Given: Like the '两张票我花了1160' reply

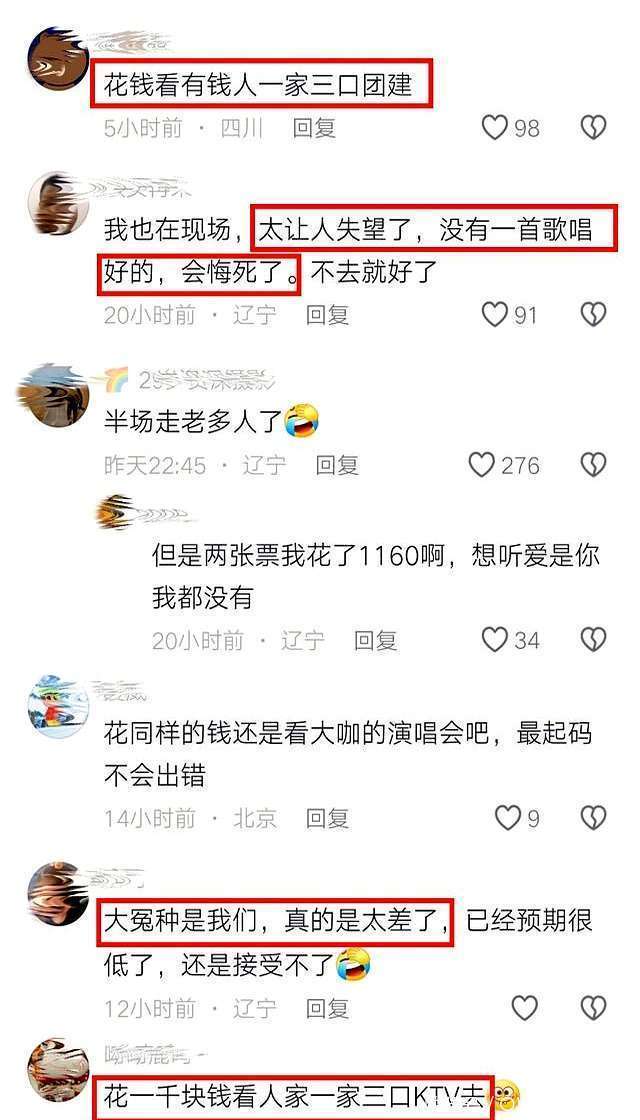Looking at the screenshot, I should click(496, 639).
